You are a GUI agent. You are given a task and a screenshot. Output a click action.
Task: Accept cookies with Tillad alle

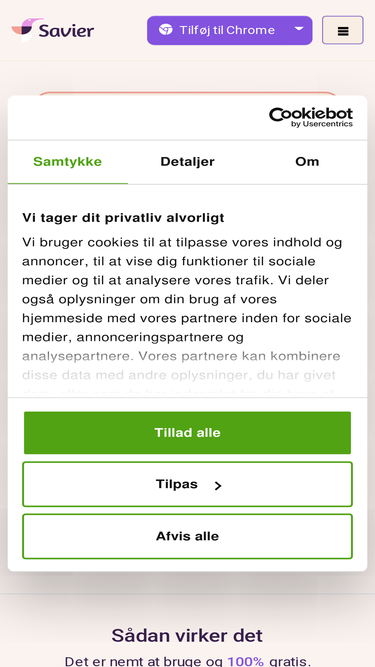(188, 433)
